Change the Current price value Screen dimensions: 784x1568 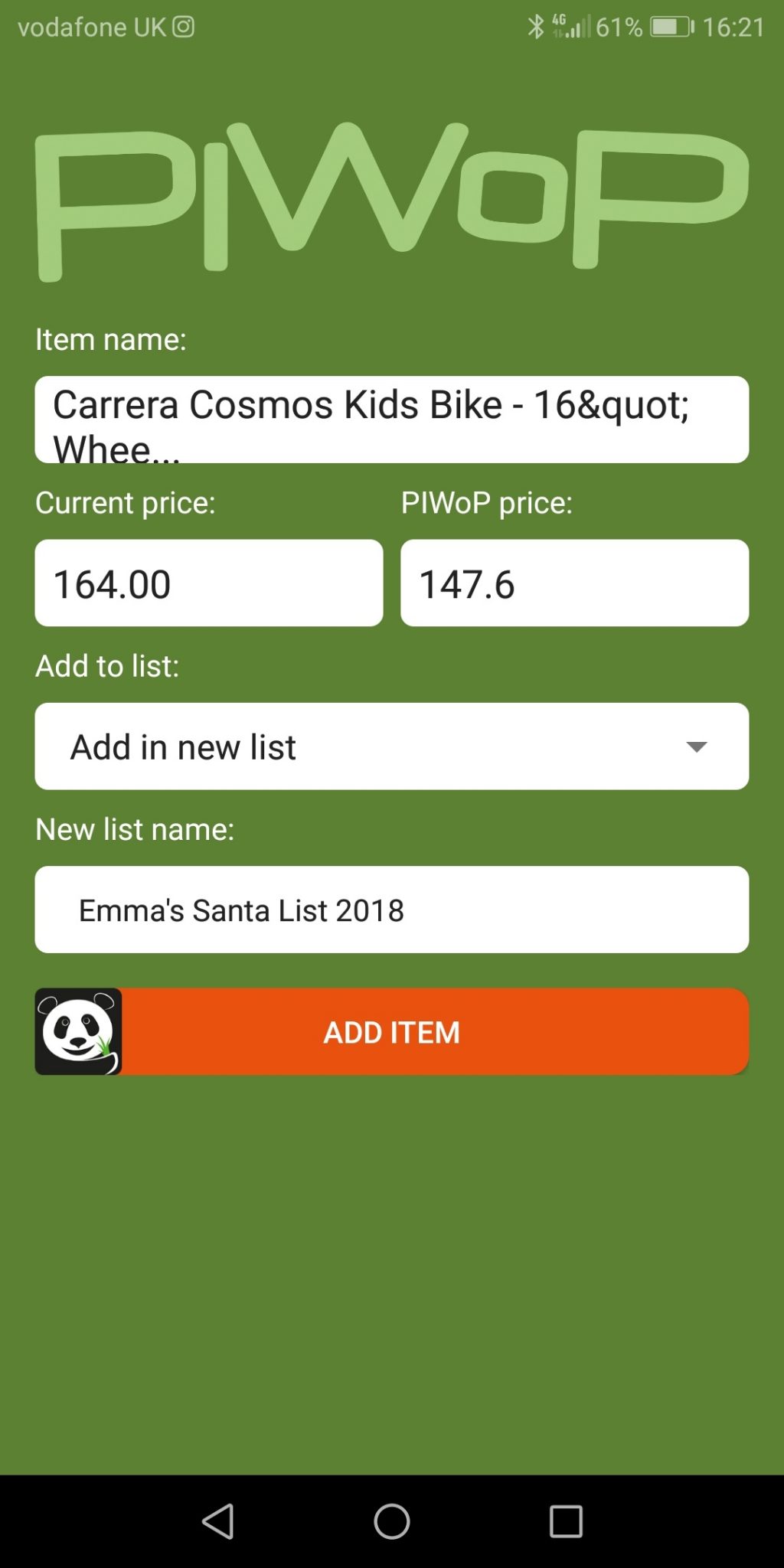[208, 583]
